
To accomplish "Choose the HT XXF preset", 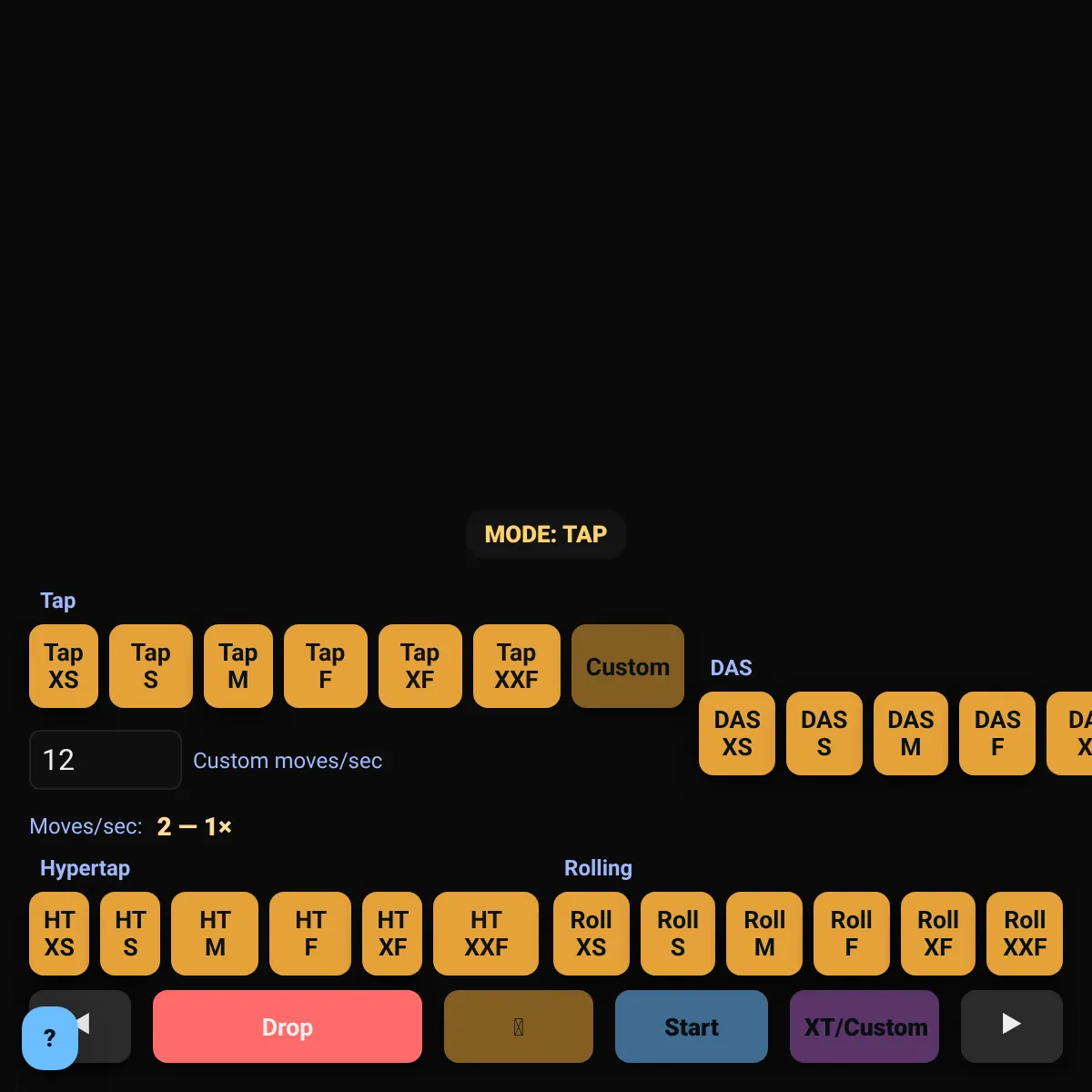I will (x=486, y=934).
